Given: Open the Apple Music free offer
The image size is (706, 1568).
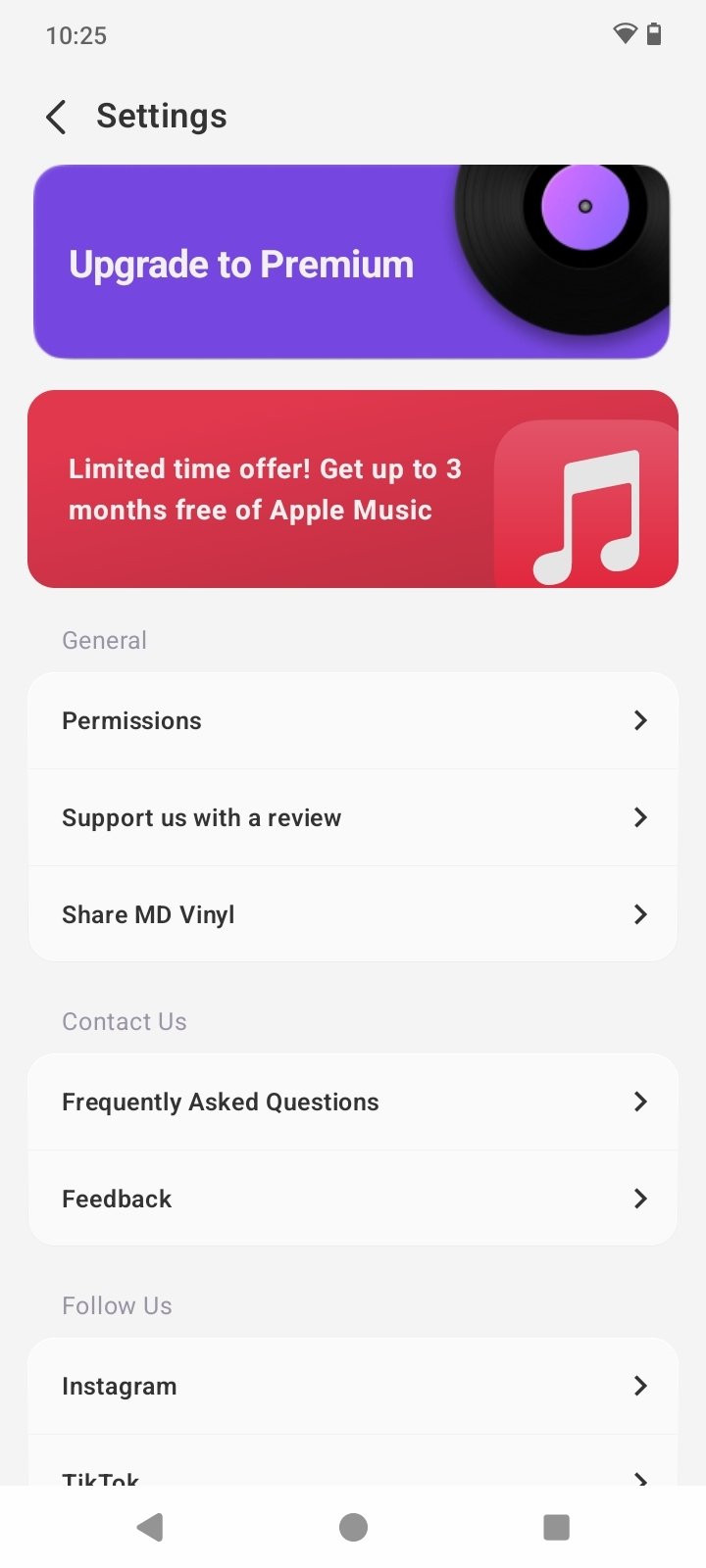Looking at the screenshot, I should (x=351, y=489).
